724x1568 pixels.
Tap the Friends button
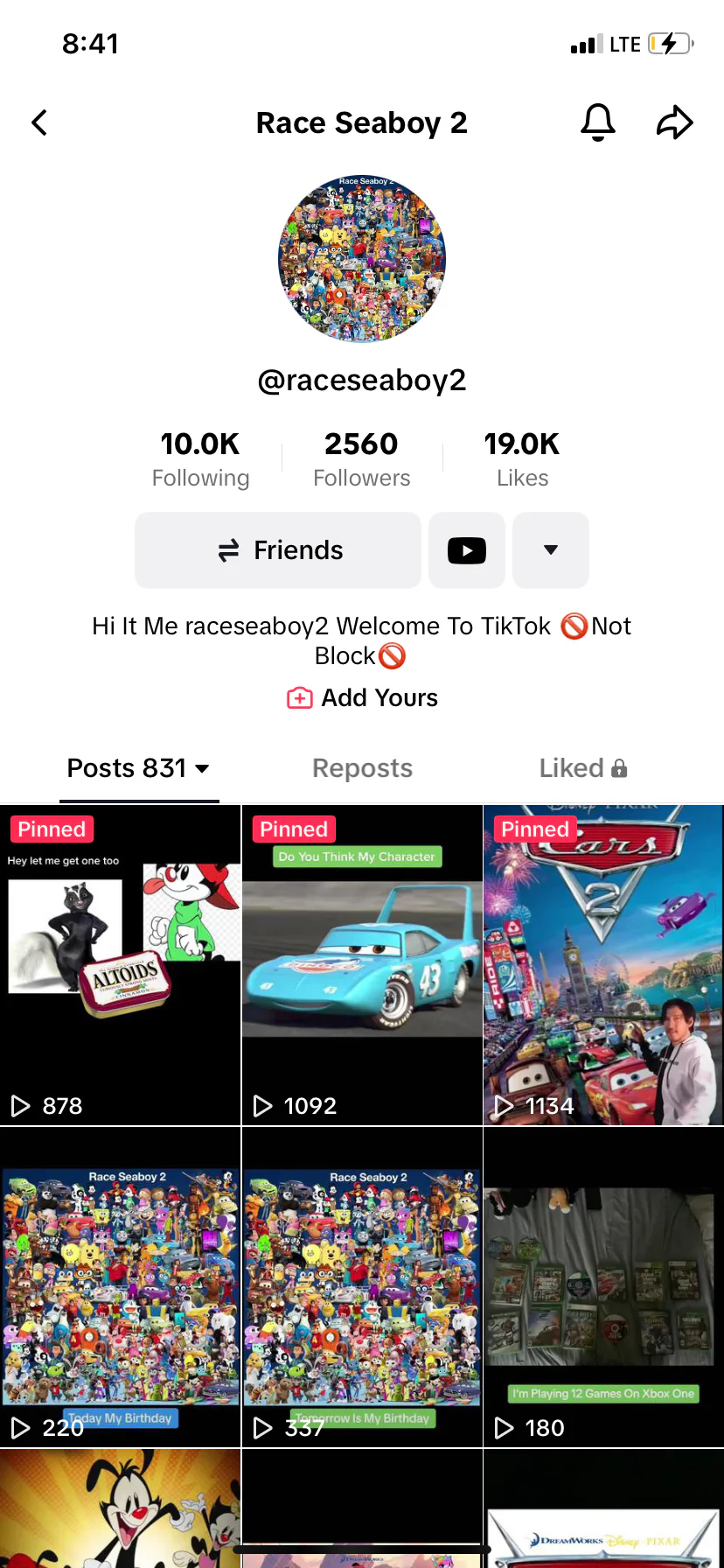tap(278, 550)
